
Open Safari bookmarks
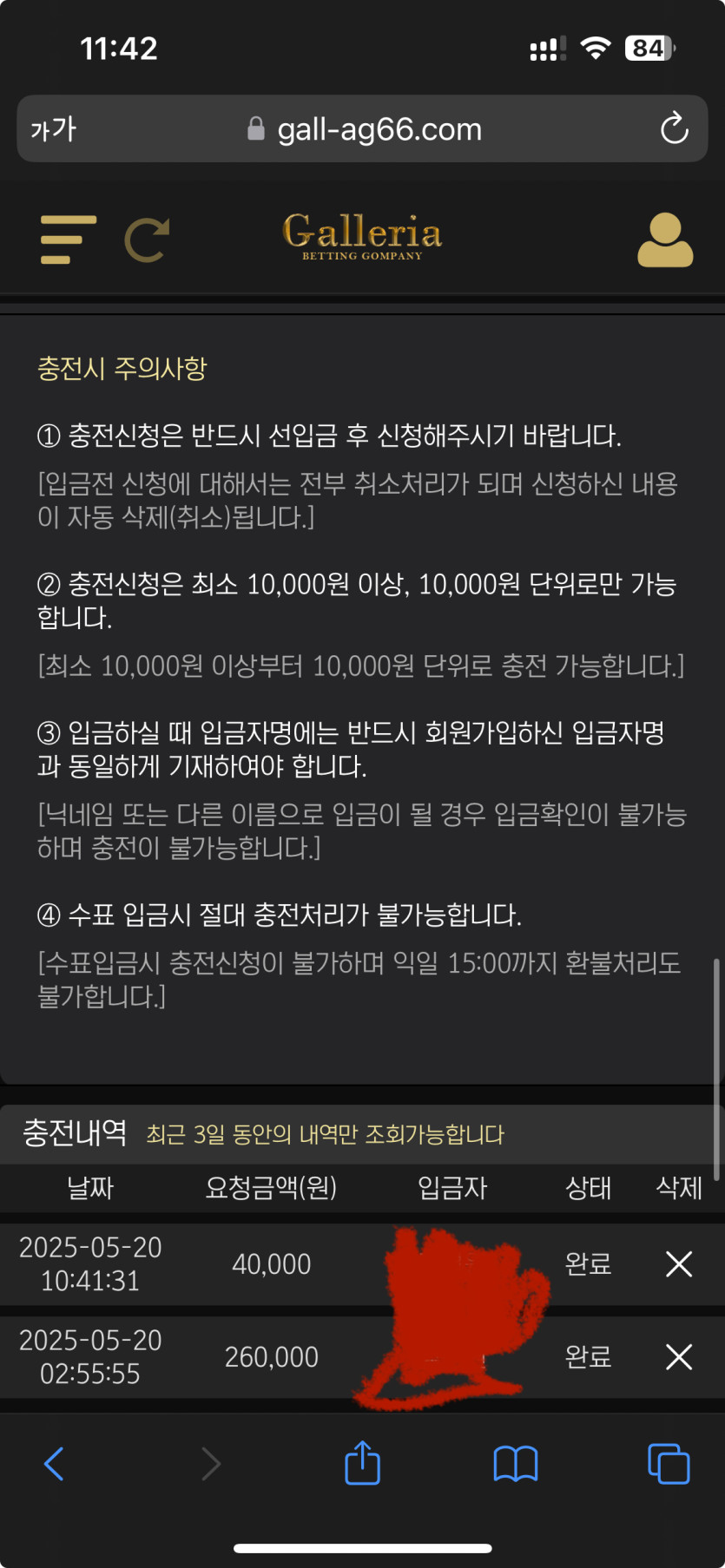pyautogui.click(x=516, y=1464)
